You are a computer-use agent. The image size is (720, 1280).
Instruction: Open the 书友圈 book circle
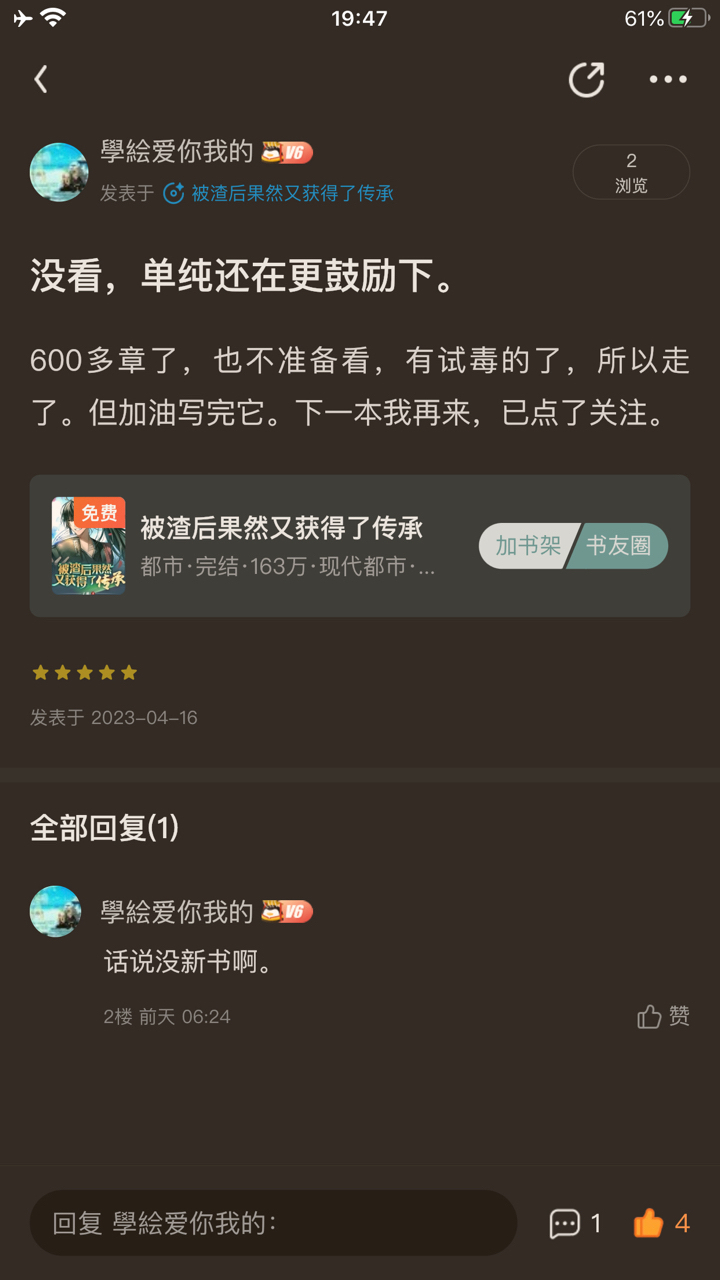coord(620,546)
